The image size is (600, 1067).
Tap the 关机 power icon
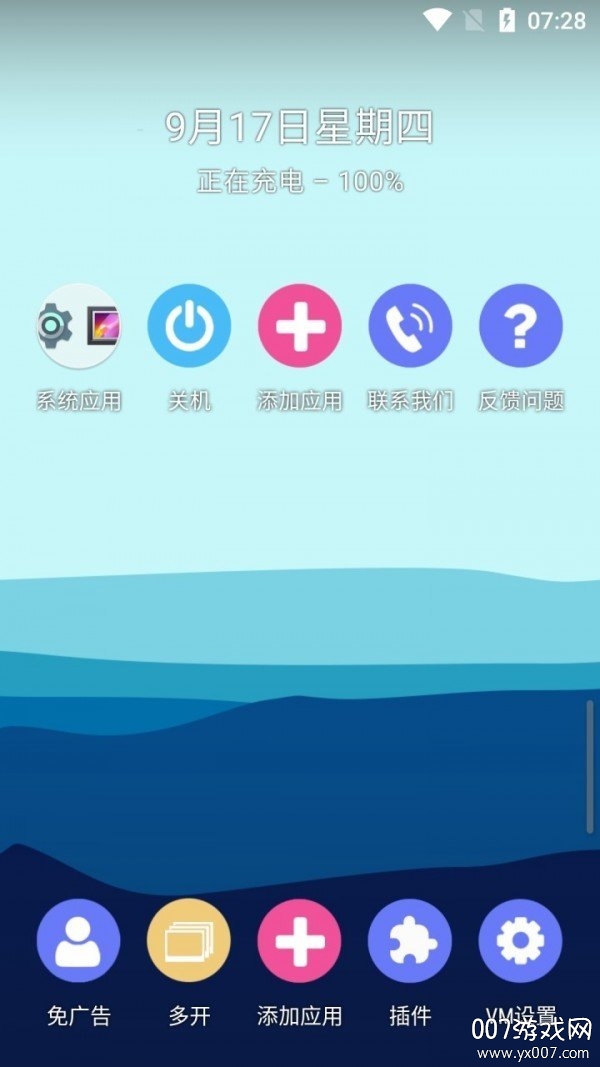189,326
